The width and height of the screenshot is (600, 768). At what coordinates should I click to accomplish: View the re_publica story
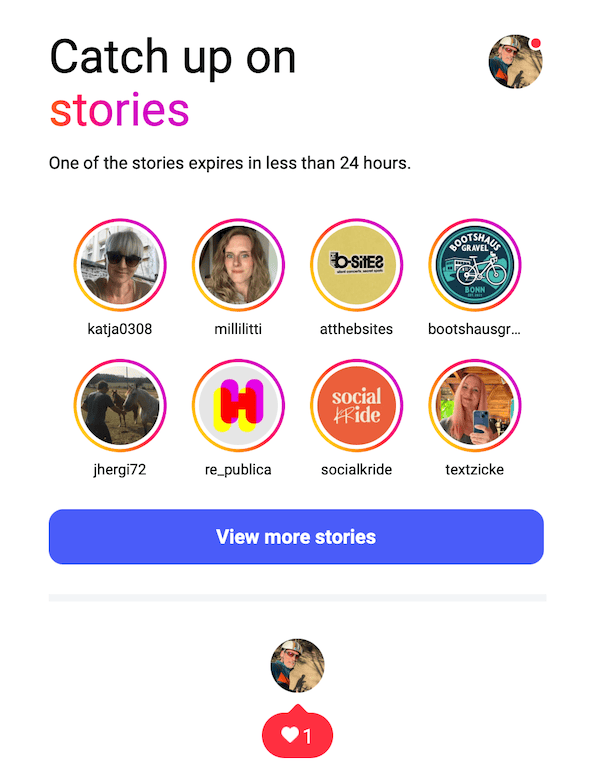238,406
